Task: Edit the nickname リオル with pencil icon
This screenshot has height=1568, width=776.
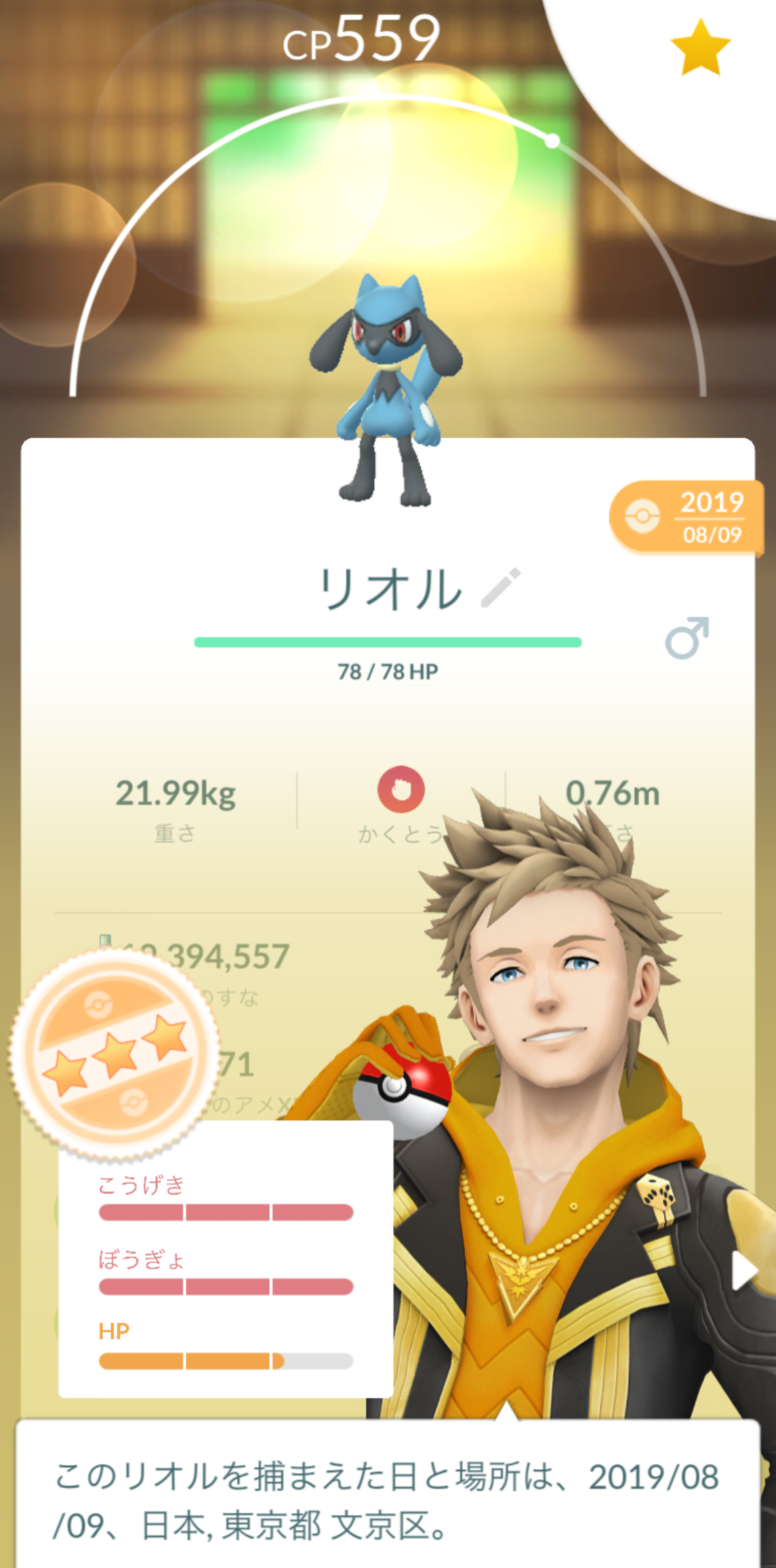Action: click(x=501, y=588)
